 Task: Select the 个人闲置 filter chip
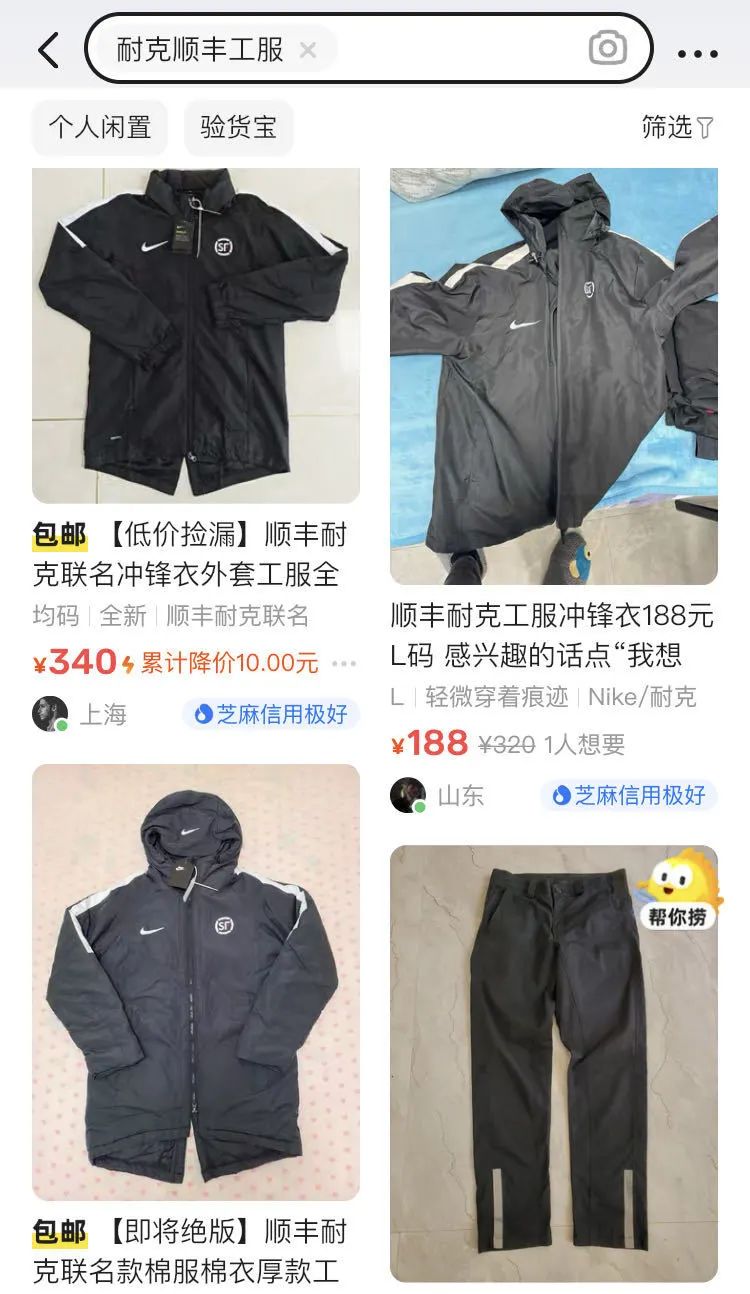(100, 127)
